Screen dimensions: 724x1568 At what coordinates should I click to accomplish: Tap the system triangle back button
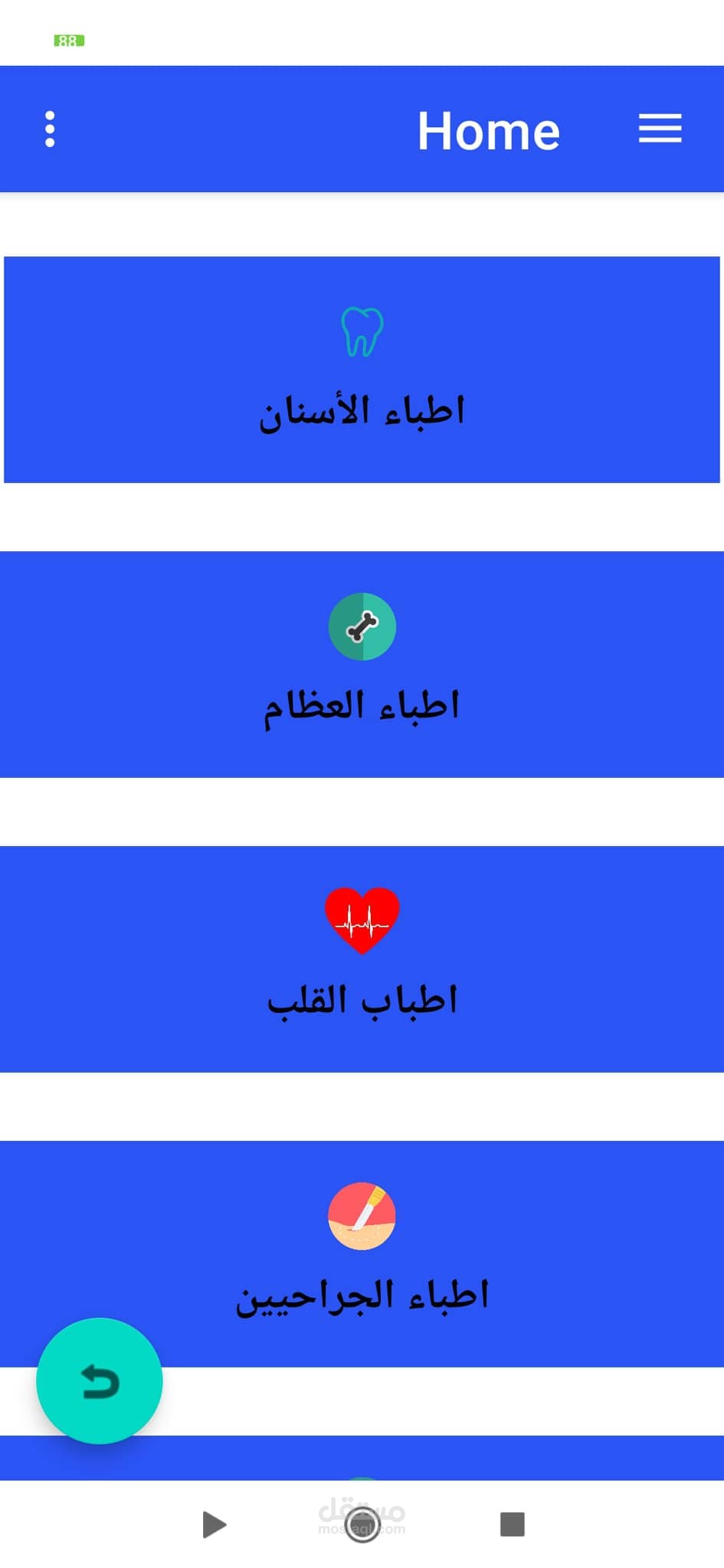(x=214, y=1524)
